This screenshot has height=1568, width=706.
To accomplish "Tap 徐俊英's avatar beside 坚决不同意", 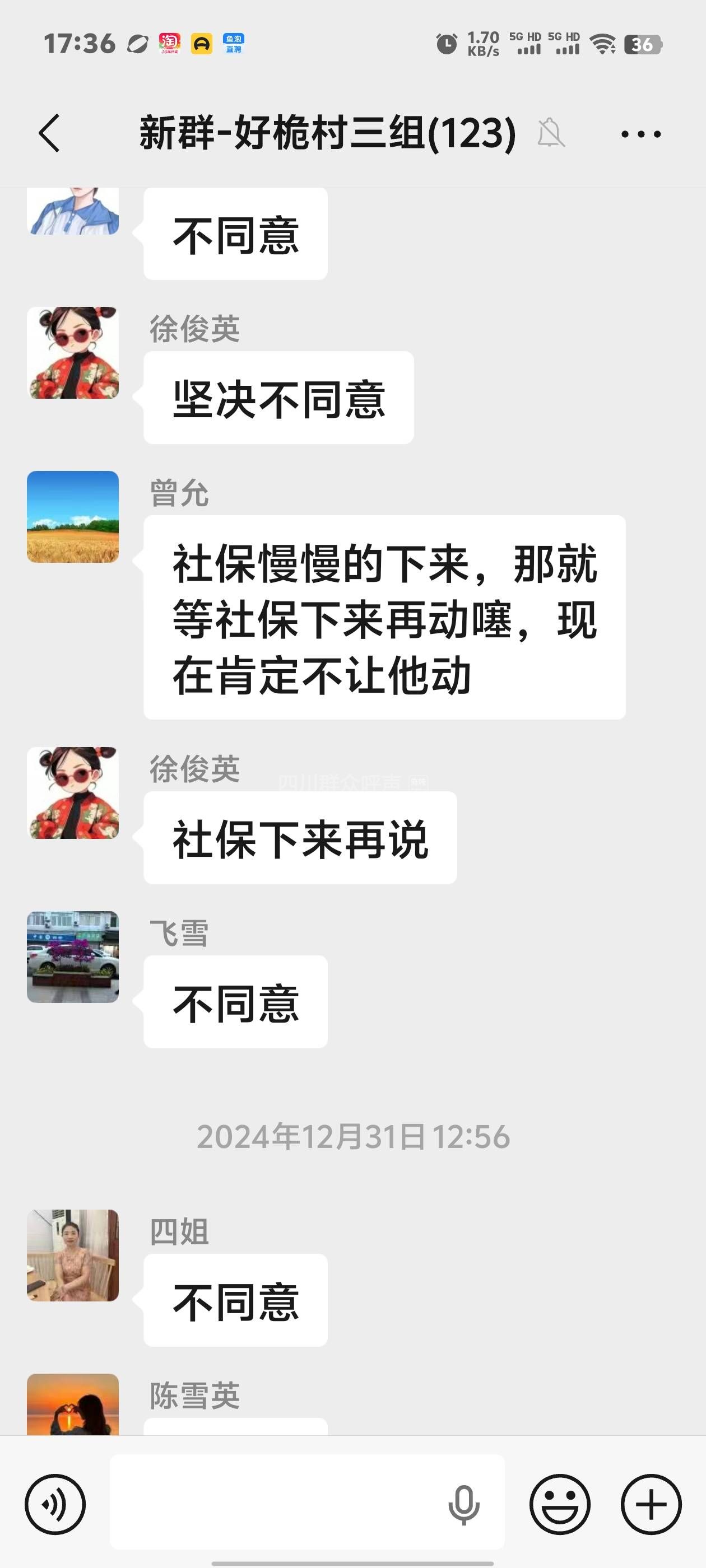I will click(x=73, y=353).
